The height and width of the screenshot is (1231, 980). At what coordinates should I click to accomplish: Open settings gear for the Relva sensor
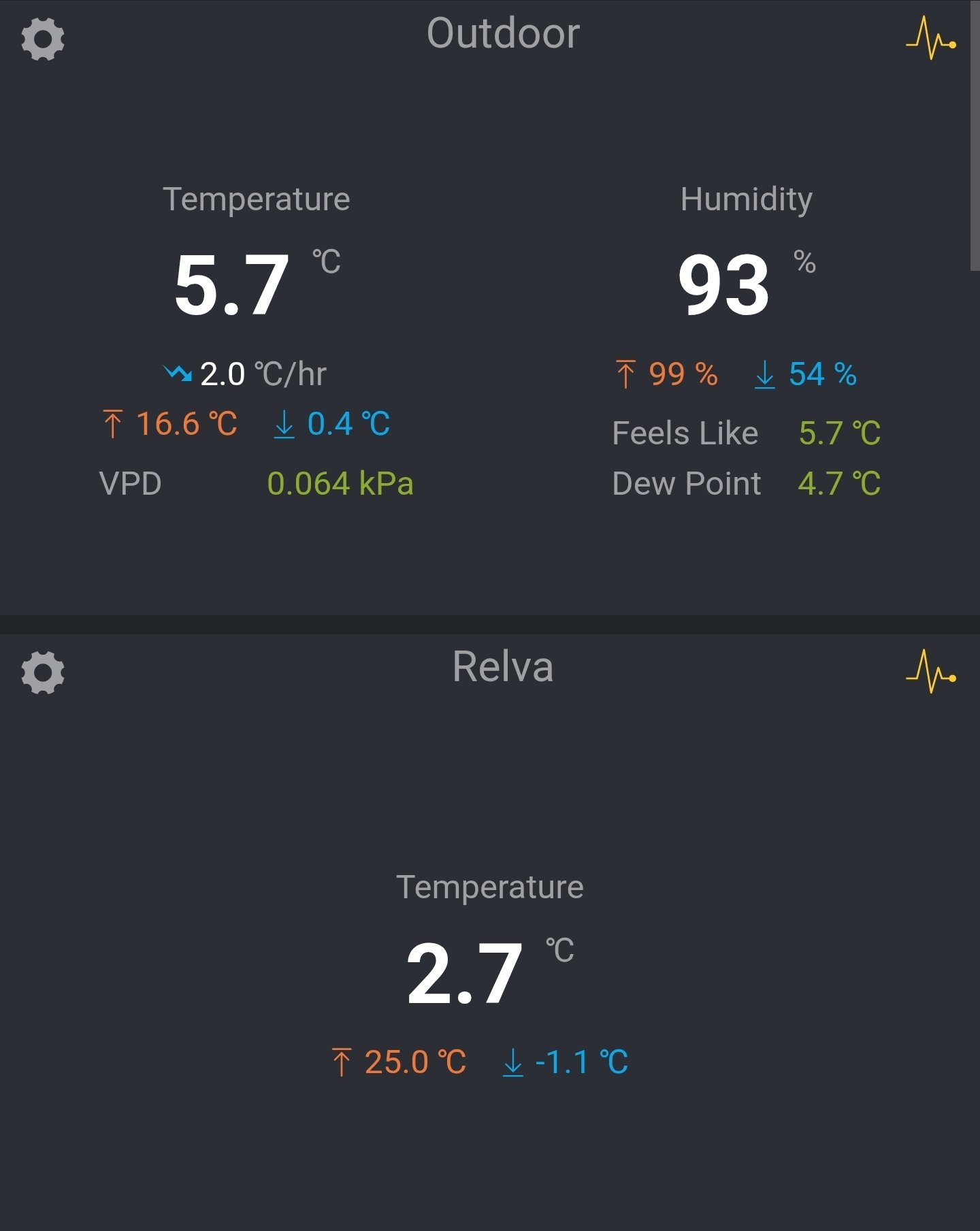point(43,672)
